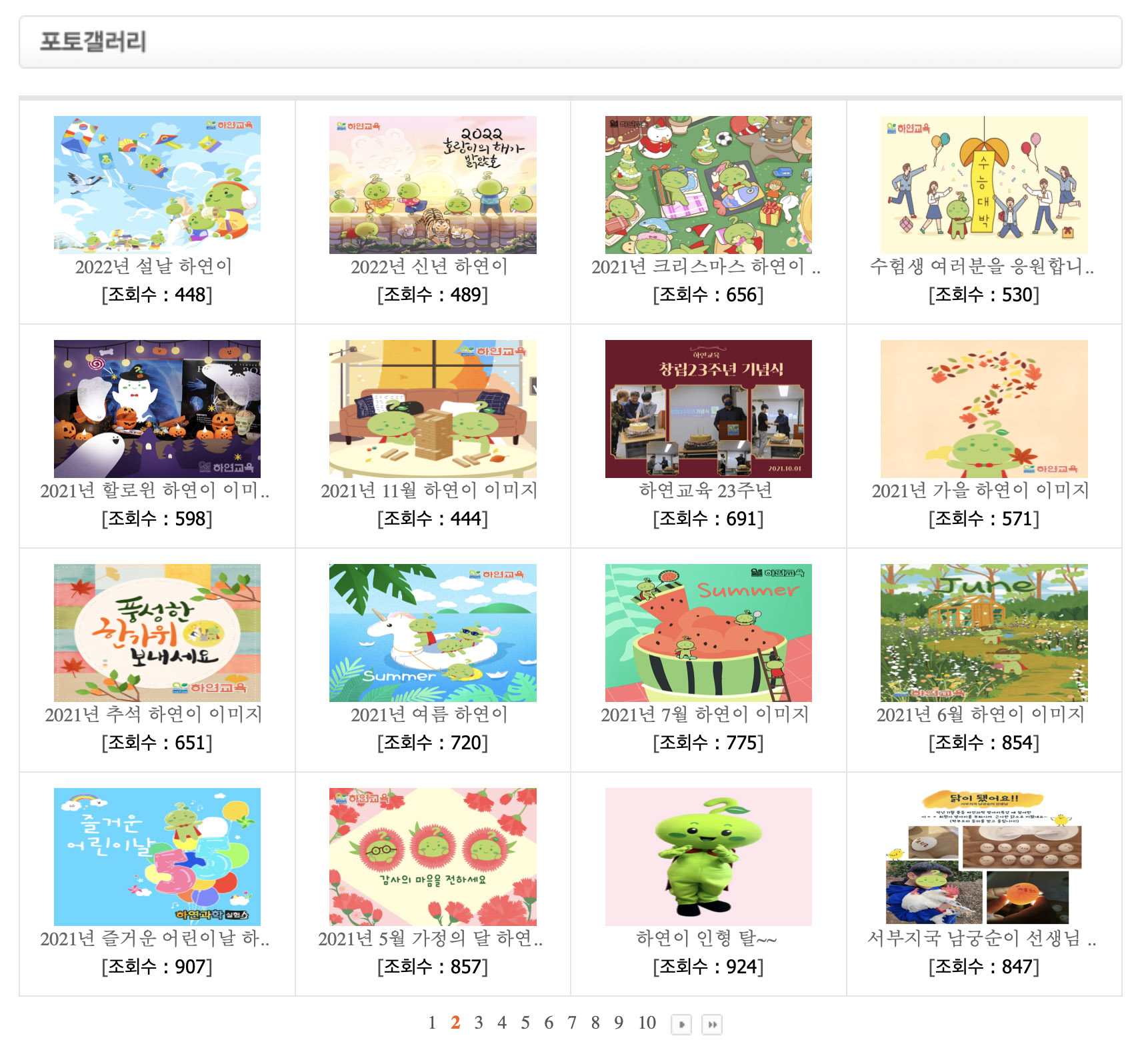Skip to the last page arrow
Screen dimensions: 1148x1048
tap(712, 1024)
